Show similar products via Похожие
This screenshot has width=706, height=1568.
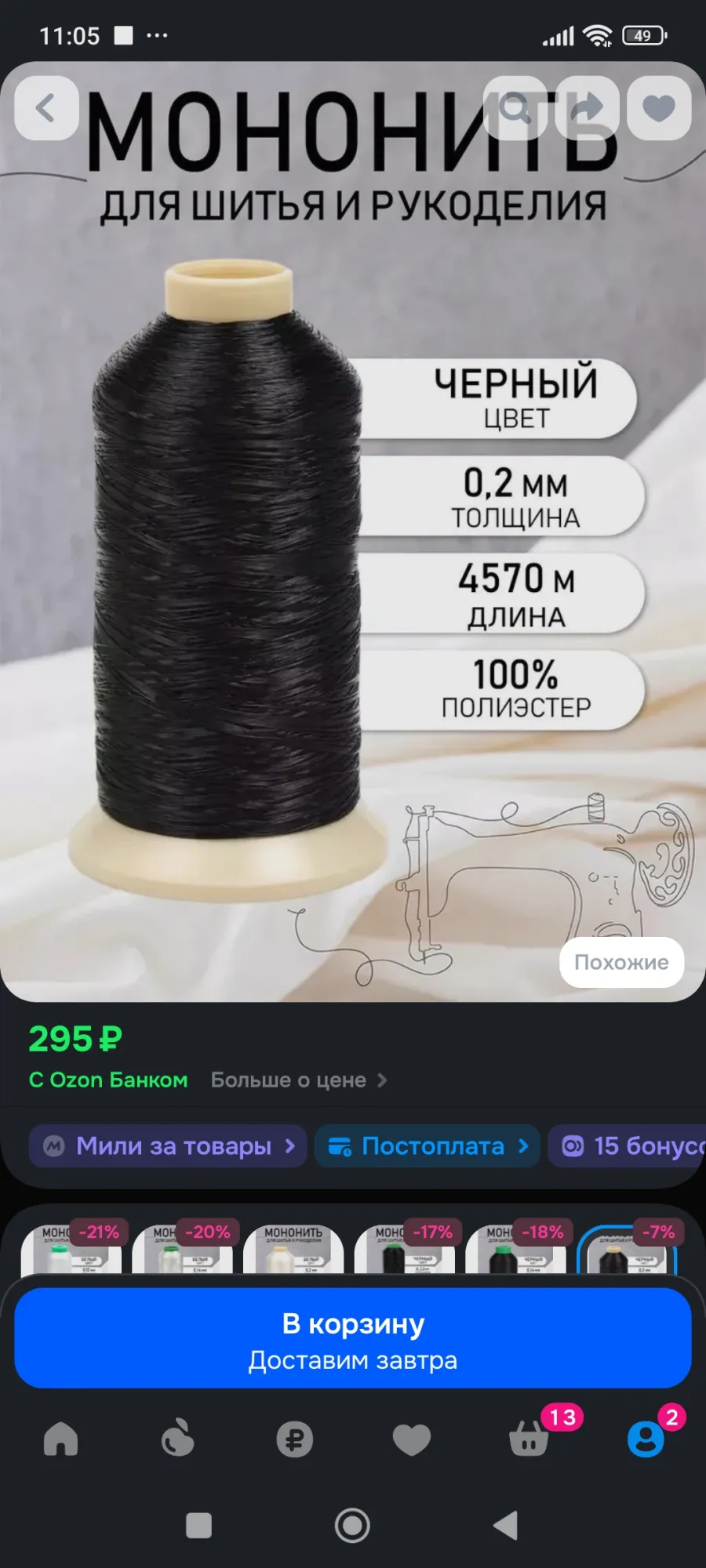621,962
